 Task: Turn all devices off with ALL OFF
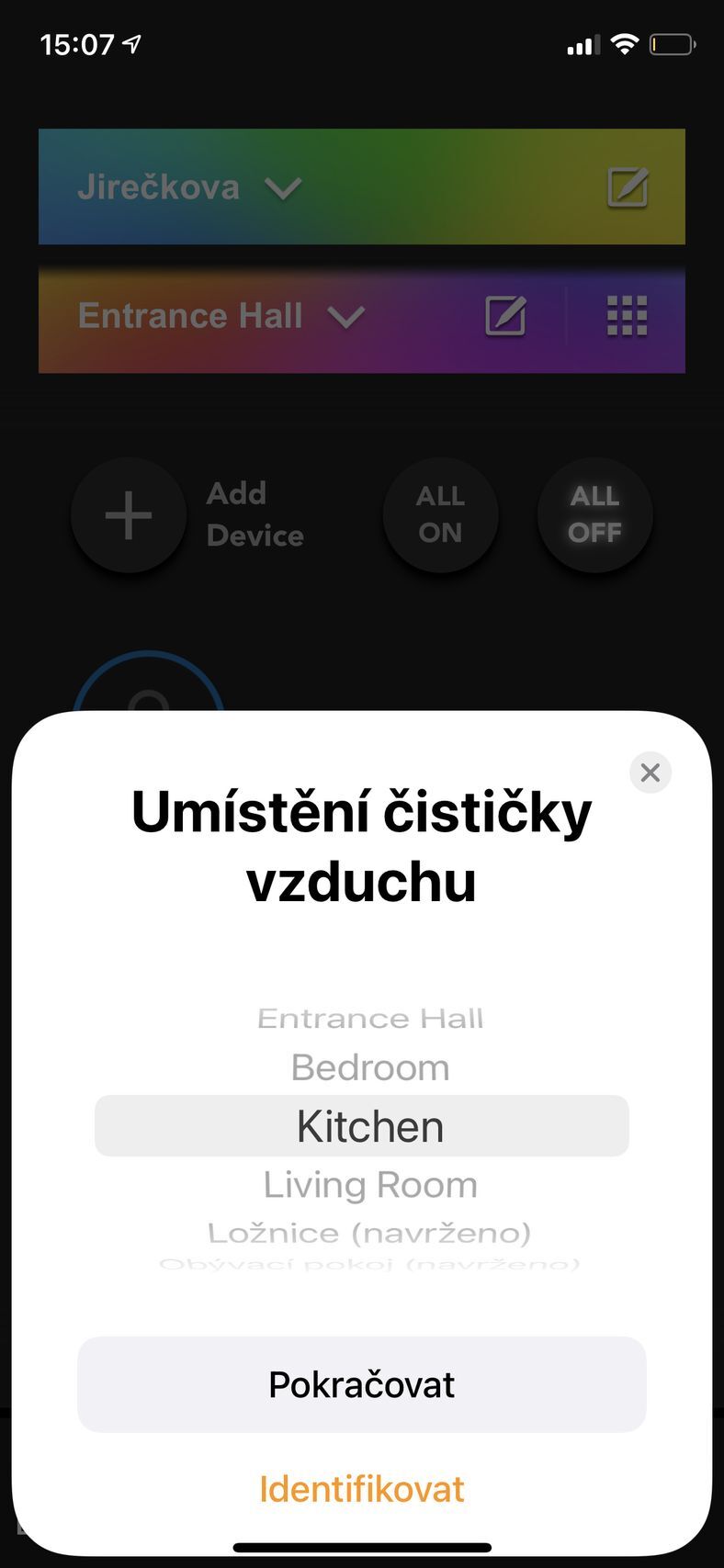pos(594,514)
